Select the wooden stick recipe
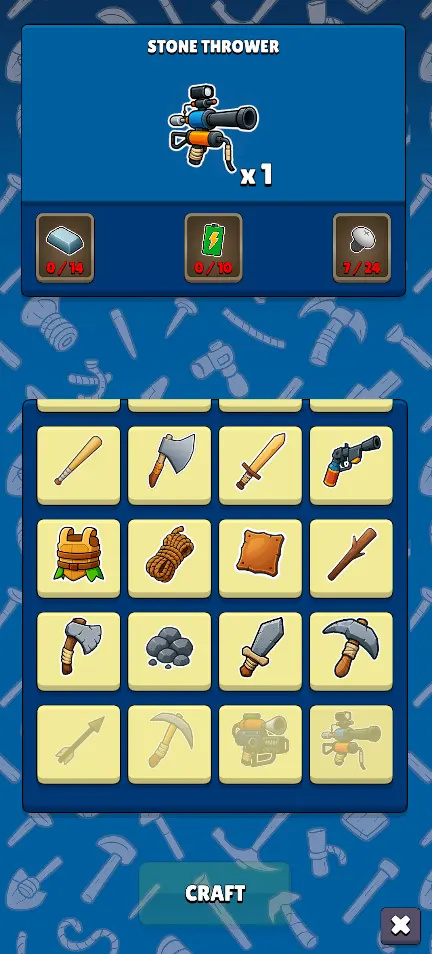Viewport: 432px width, 954px height. (x=351, y=558)
